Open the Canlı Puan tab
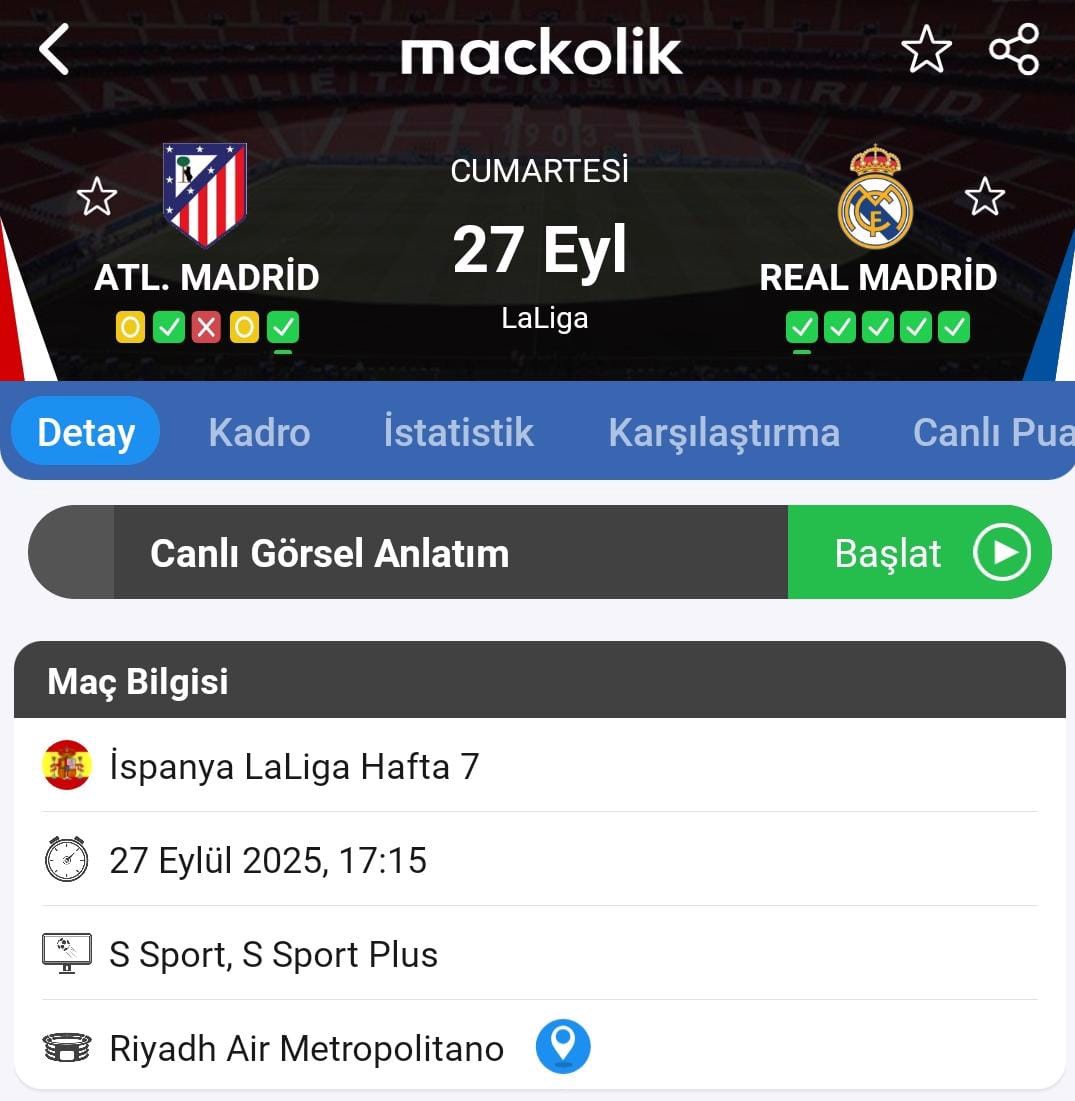 pyautogui.click(x=990, y=432)
